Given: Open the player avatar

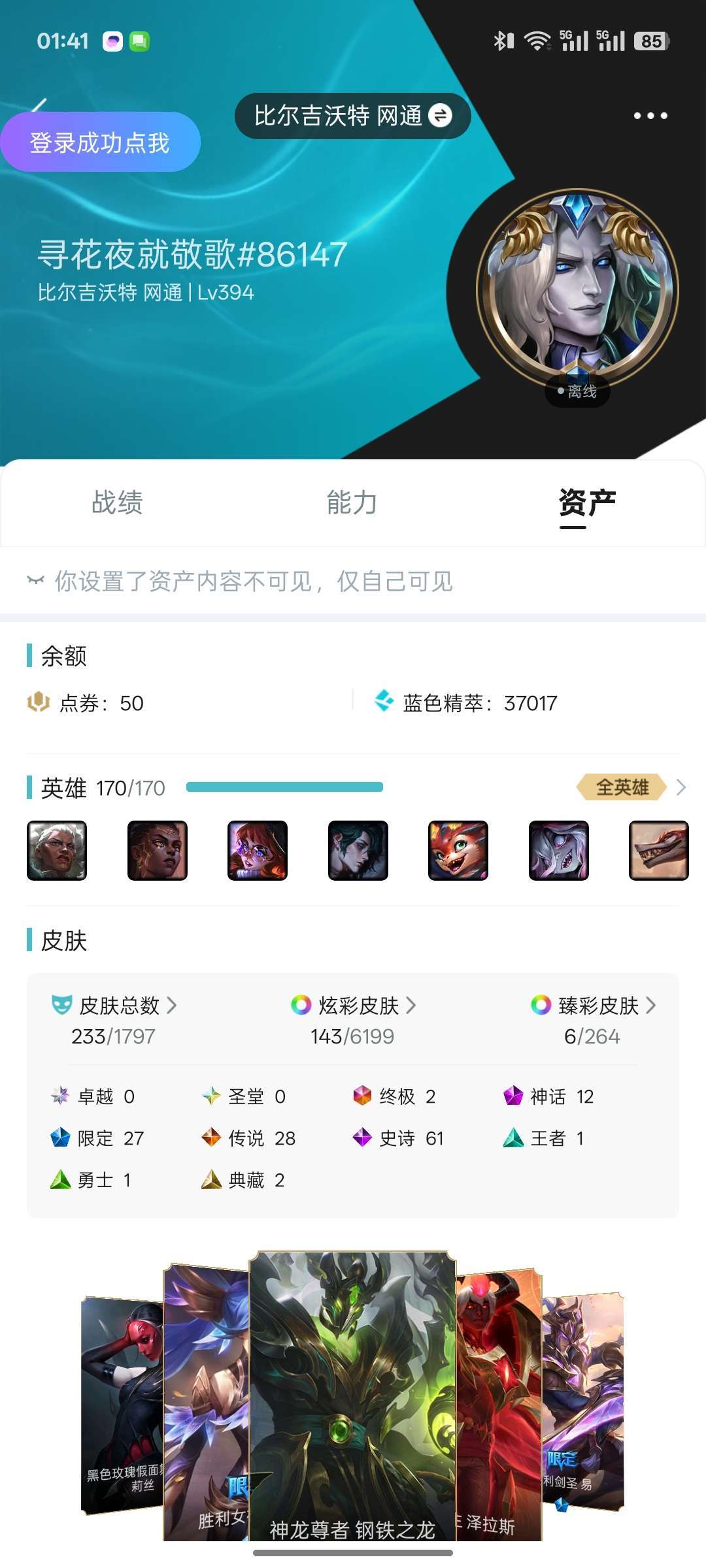Looking at the screenshot, I should click(578, 290).
